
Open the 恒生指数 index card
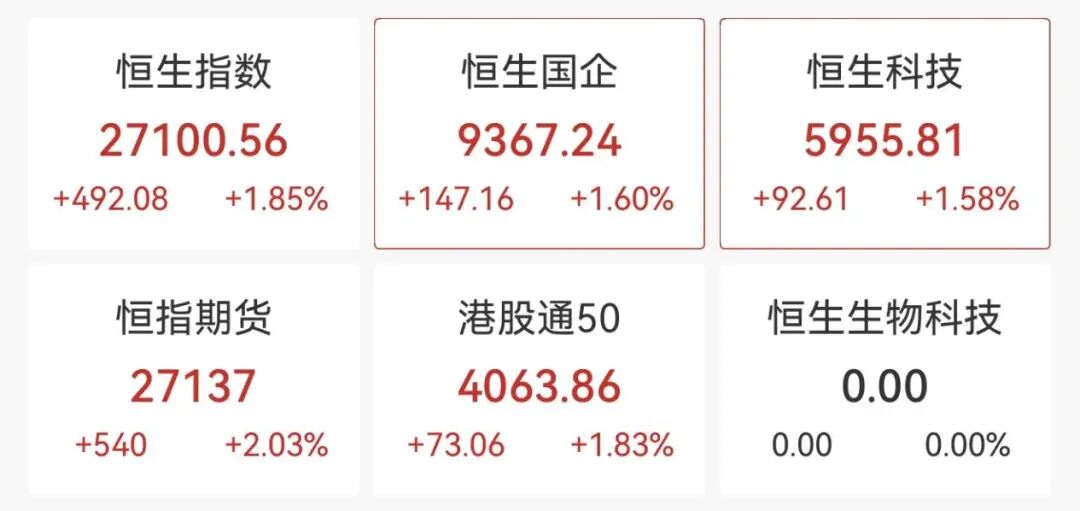coord(193,135)
